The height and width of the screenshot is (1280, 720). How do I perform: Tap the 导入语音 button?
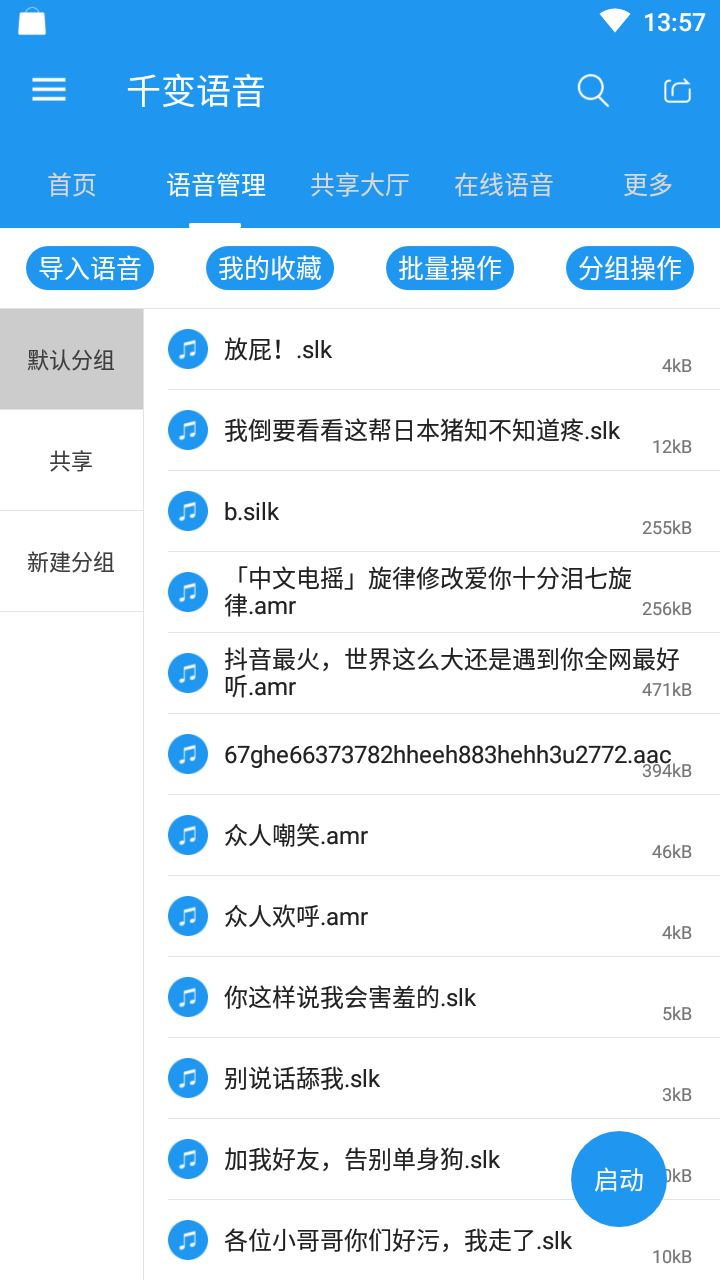tap(89, 268)
